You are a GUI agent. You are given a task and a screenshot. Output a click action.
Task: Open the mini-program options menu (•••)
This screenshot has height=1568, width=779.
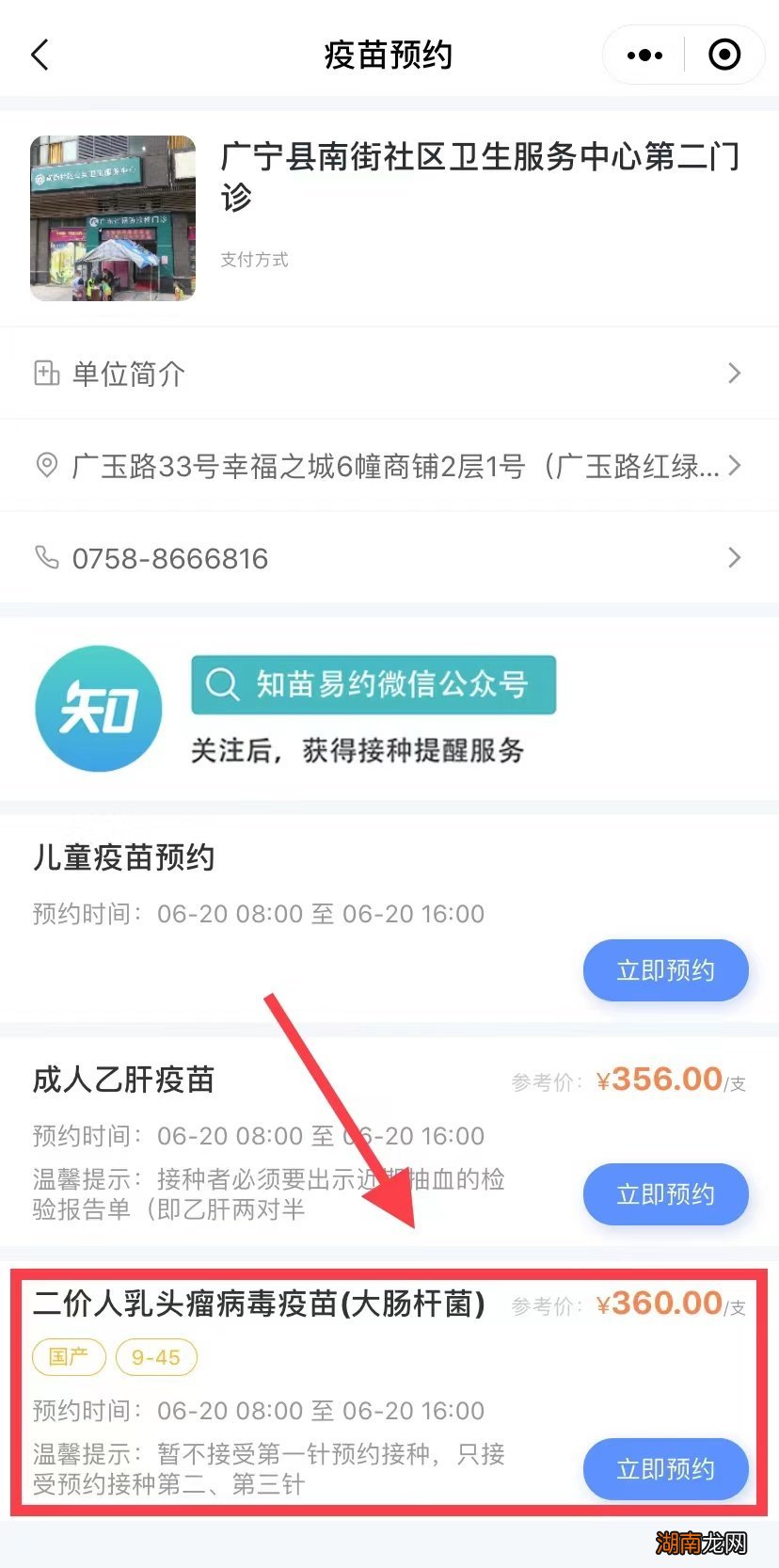pyautogui.click(x=643, y=55)
